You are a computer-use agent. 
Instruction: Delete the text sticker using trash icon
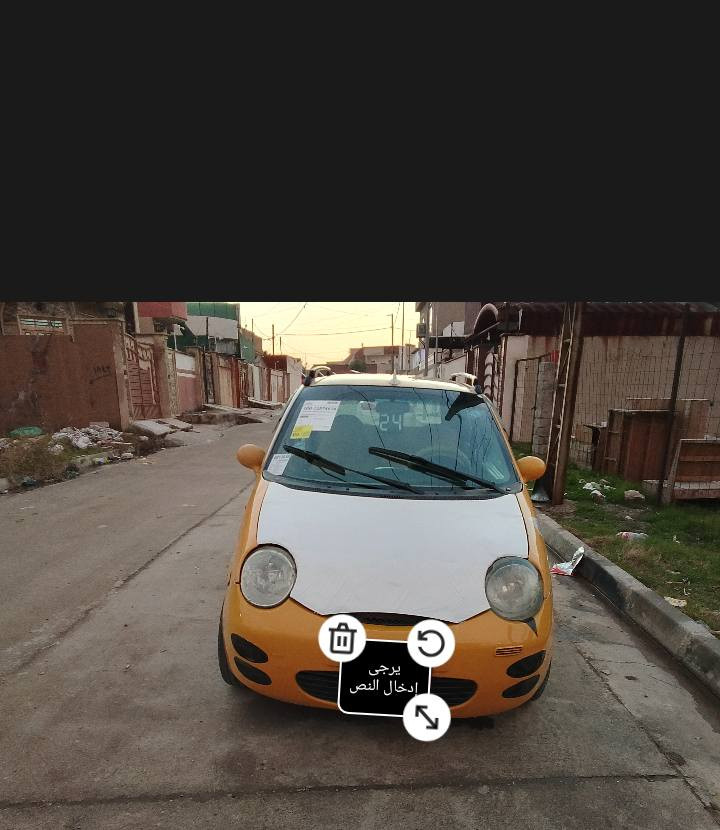coord(343,636)
